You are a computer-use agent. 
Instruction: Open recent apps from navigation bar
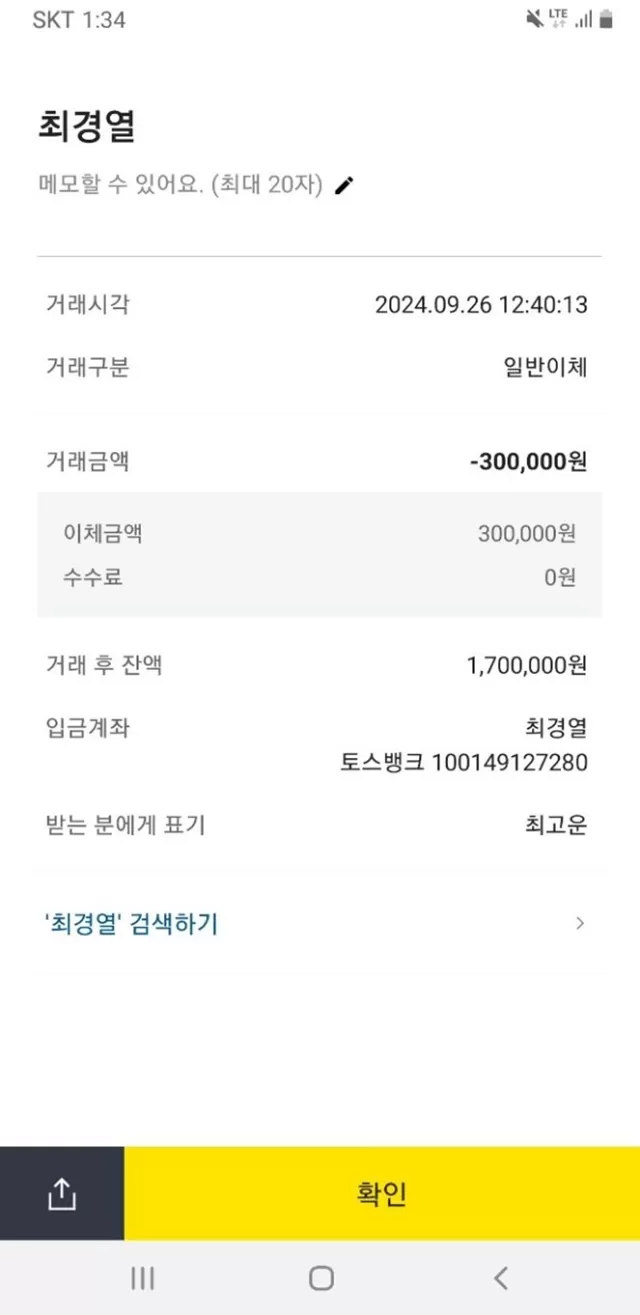coord(143,1277)
